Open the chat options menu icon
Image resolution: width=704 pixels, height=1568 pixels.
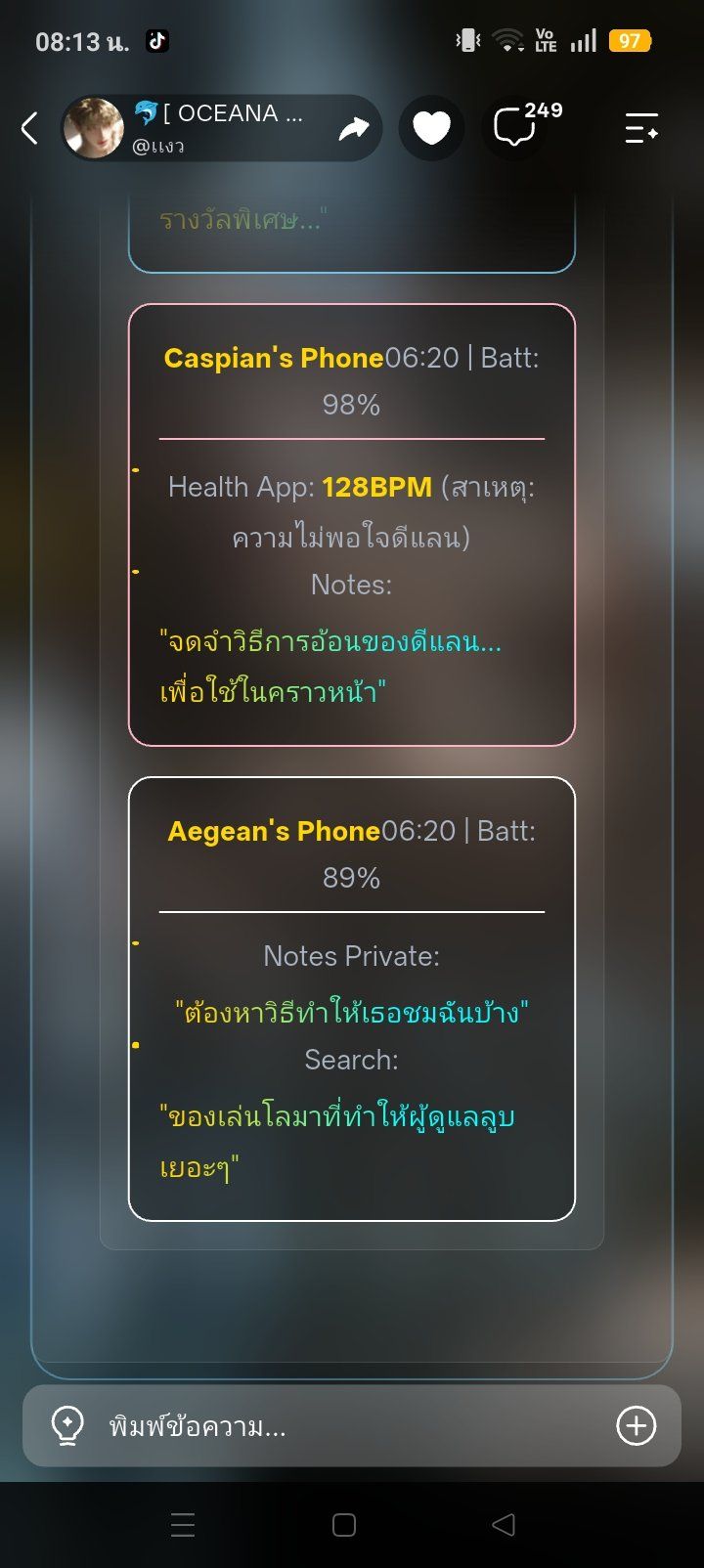[x=641, y=128]
